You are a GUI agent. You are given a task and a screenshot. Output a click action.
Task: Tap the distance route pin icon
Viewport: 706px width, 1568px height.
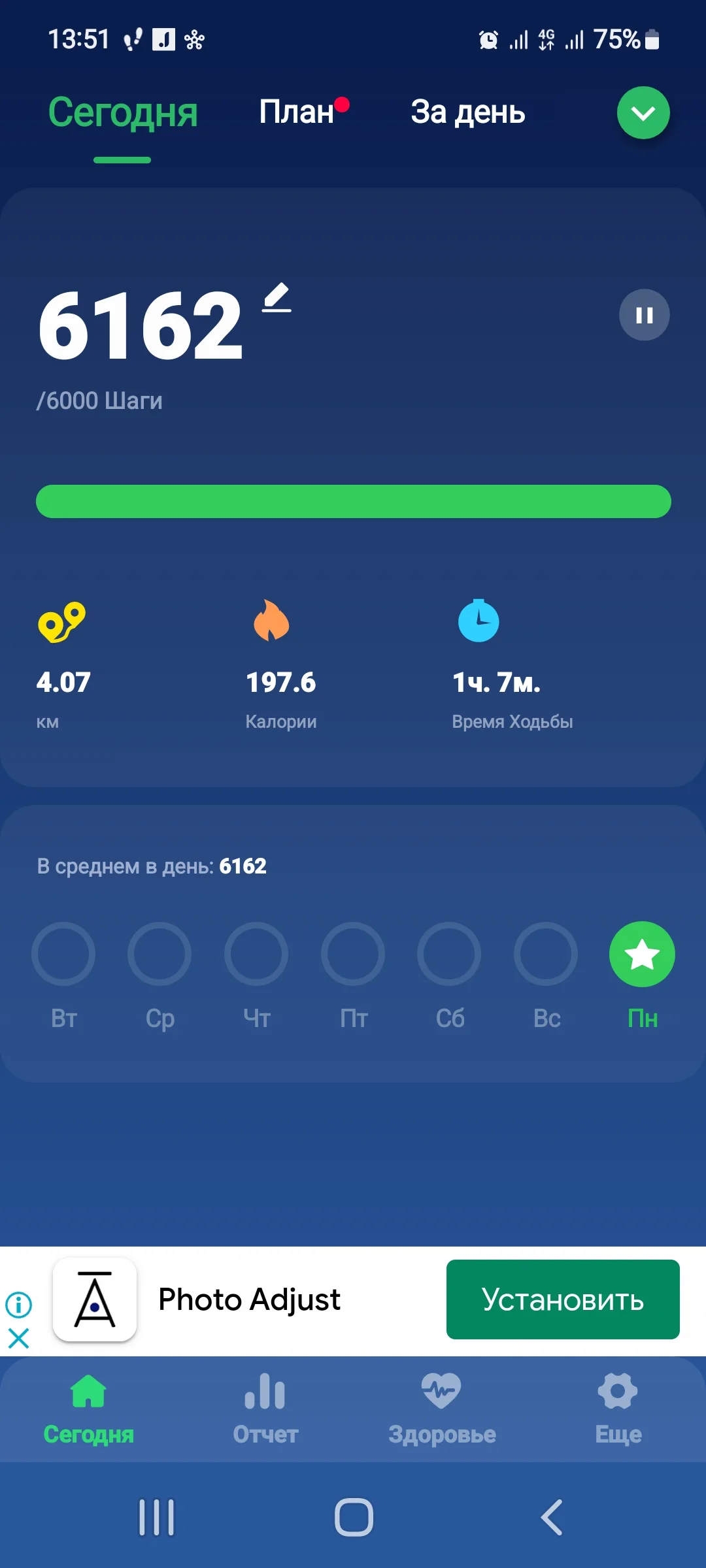(62, 622)
